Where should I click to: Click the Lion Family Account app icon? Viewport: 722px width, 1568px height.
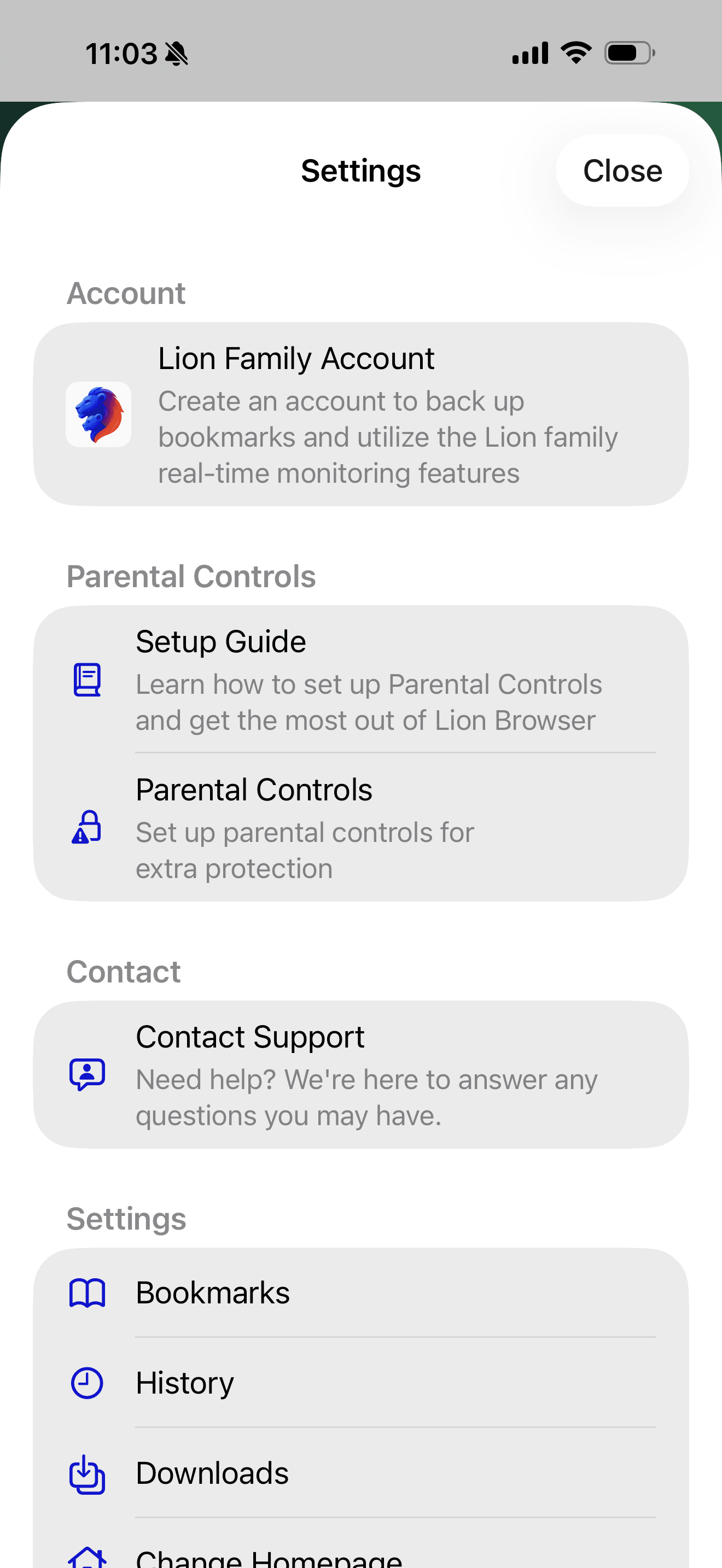(98, 414)
